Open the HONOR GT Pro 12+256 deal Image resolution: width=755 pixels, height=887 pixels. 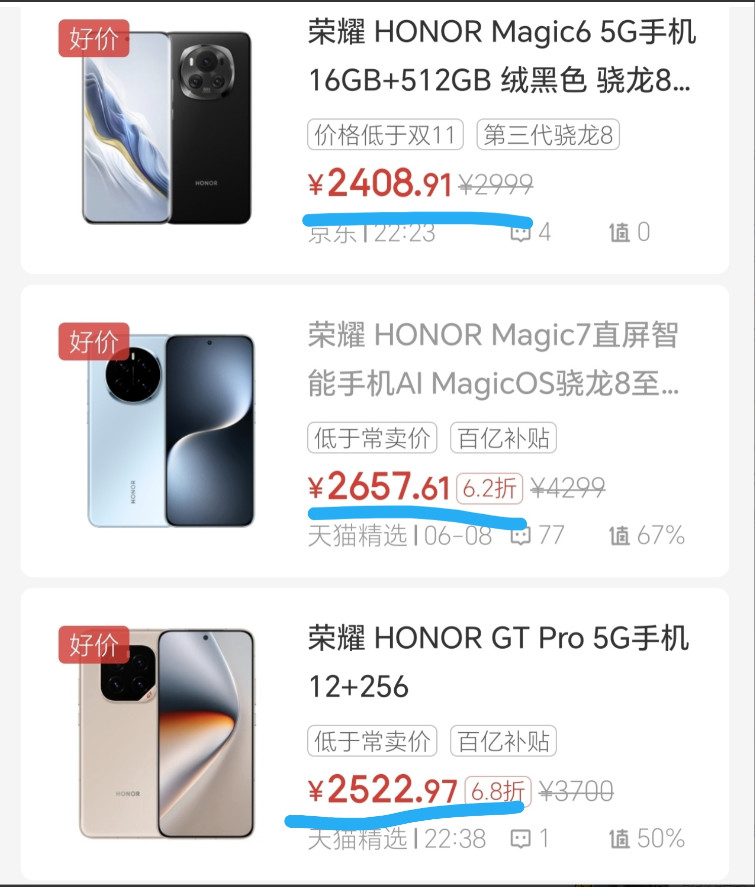pos(497,662)
